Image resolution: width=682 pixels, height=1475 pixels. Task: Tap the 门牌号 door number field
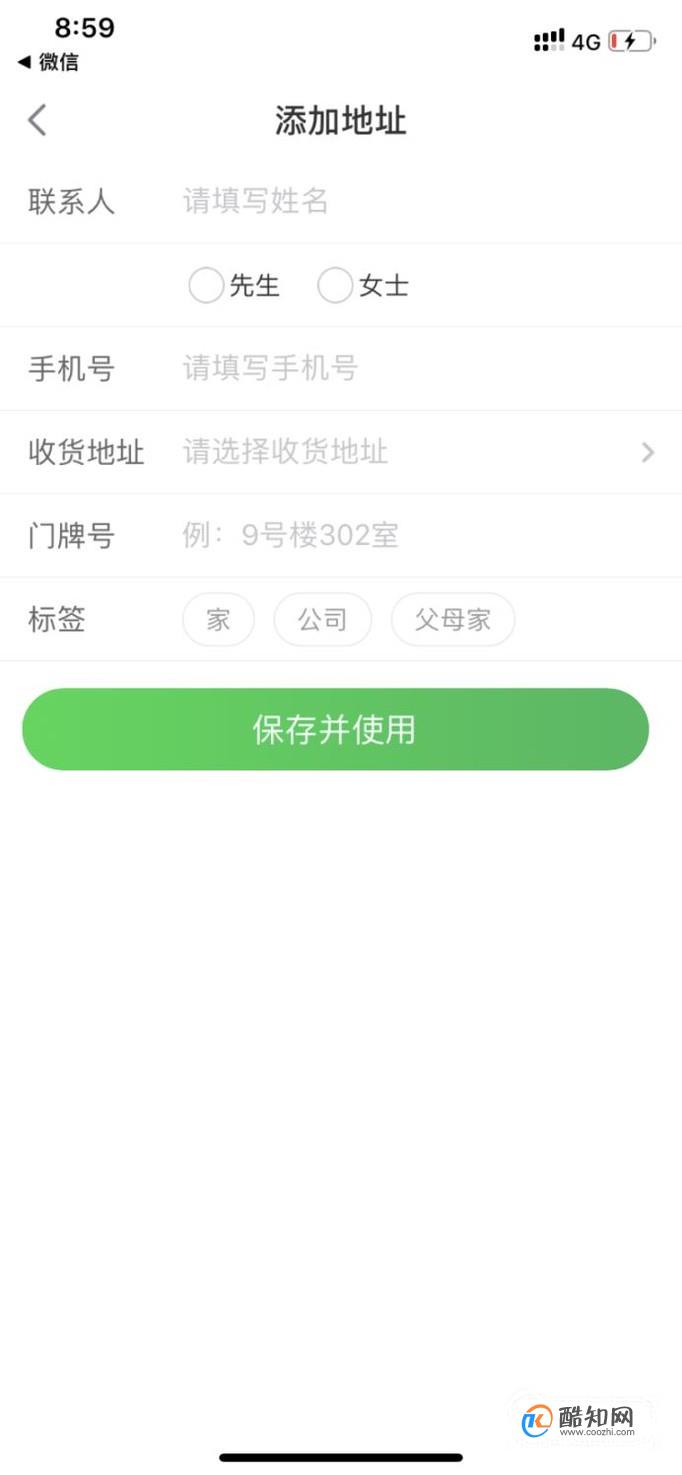click(x=400, y=536)
